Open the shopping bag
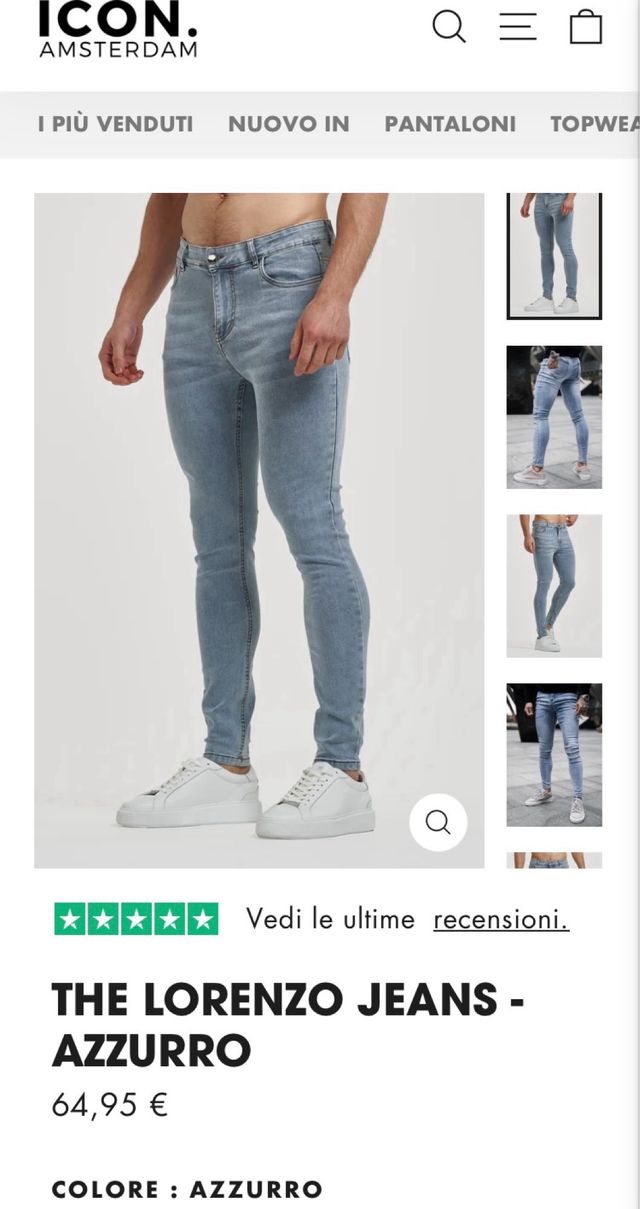Screen dimensions: 640x1209 [x=586, y=26]
